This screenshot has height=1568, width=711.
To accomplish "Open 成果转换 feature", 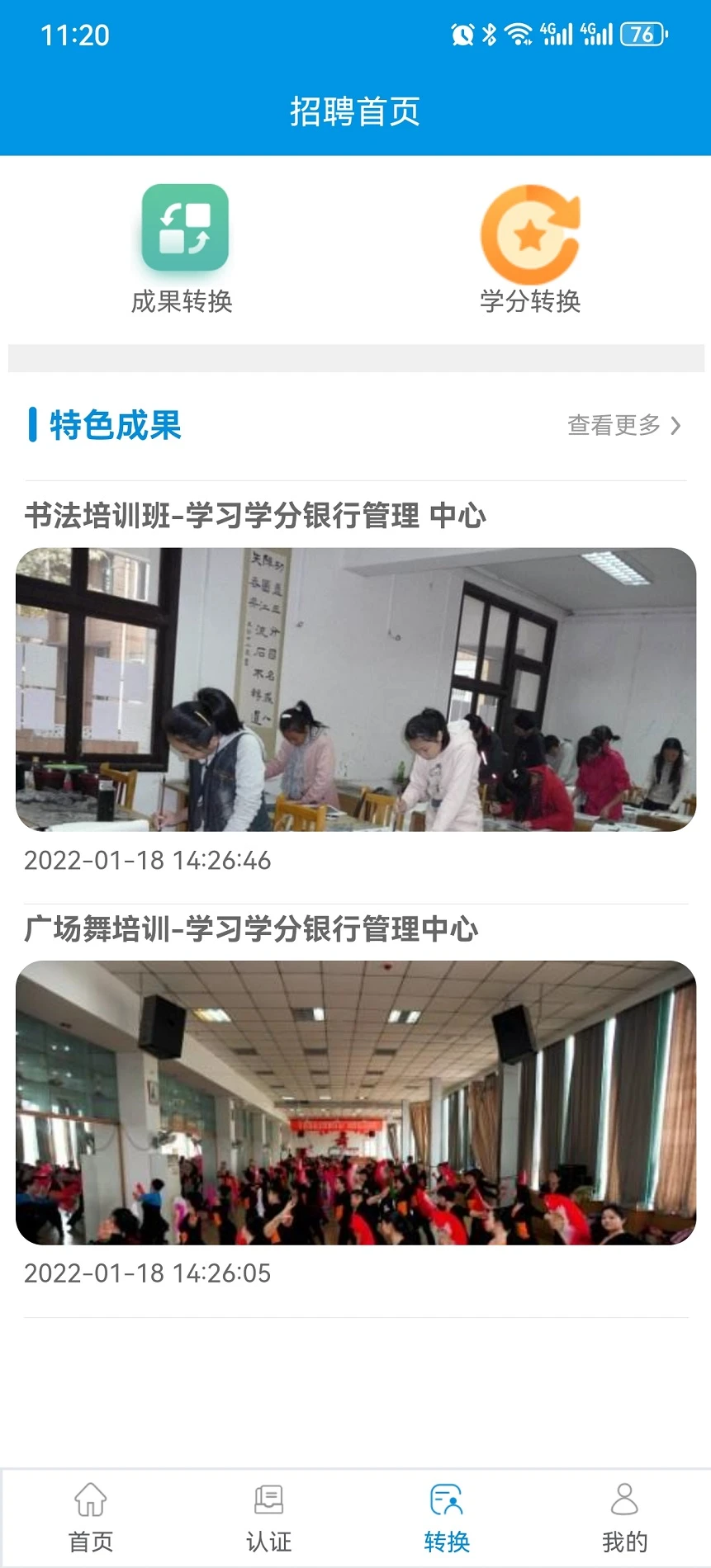I will [184, 248].
